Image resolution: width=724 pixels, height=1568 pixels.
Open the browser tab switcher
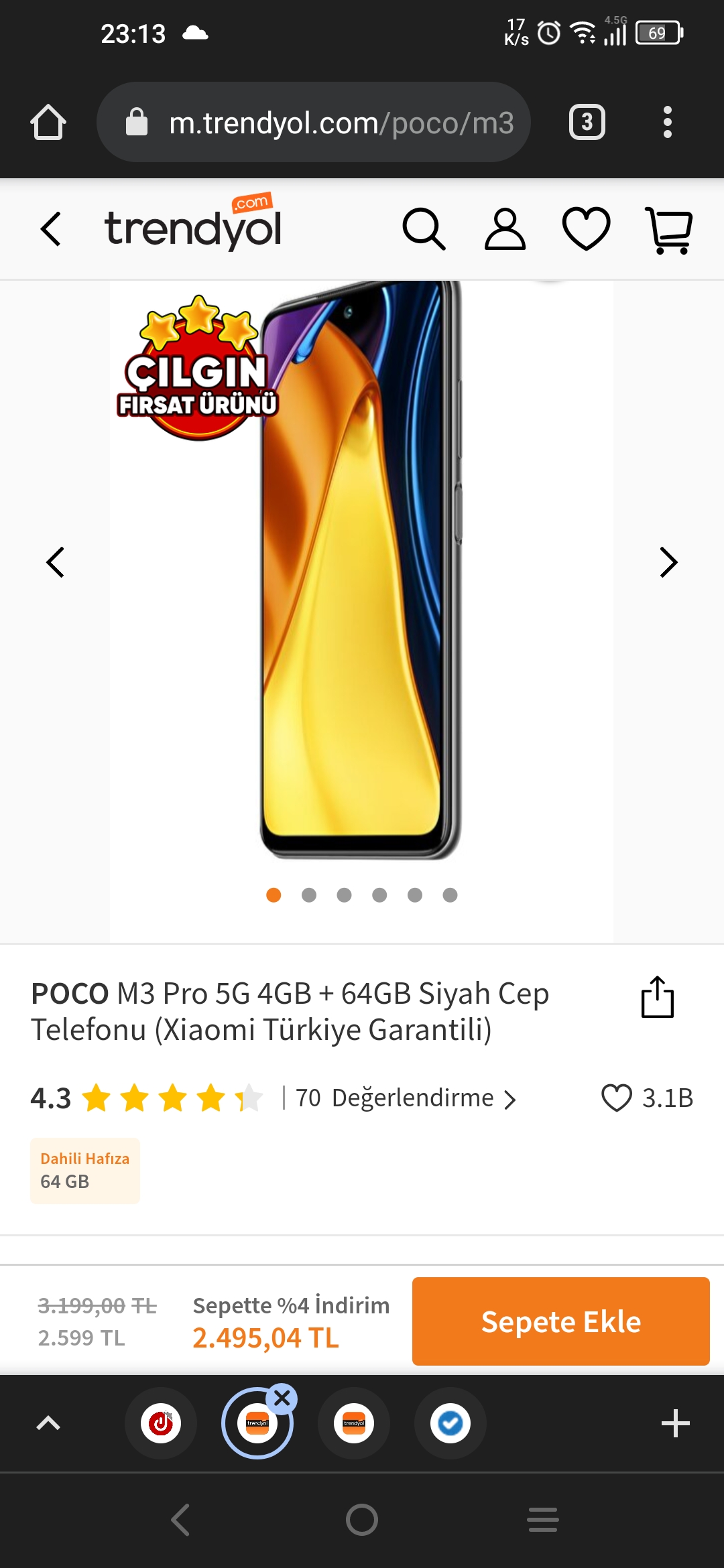coord(587,123)
